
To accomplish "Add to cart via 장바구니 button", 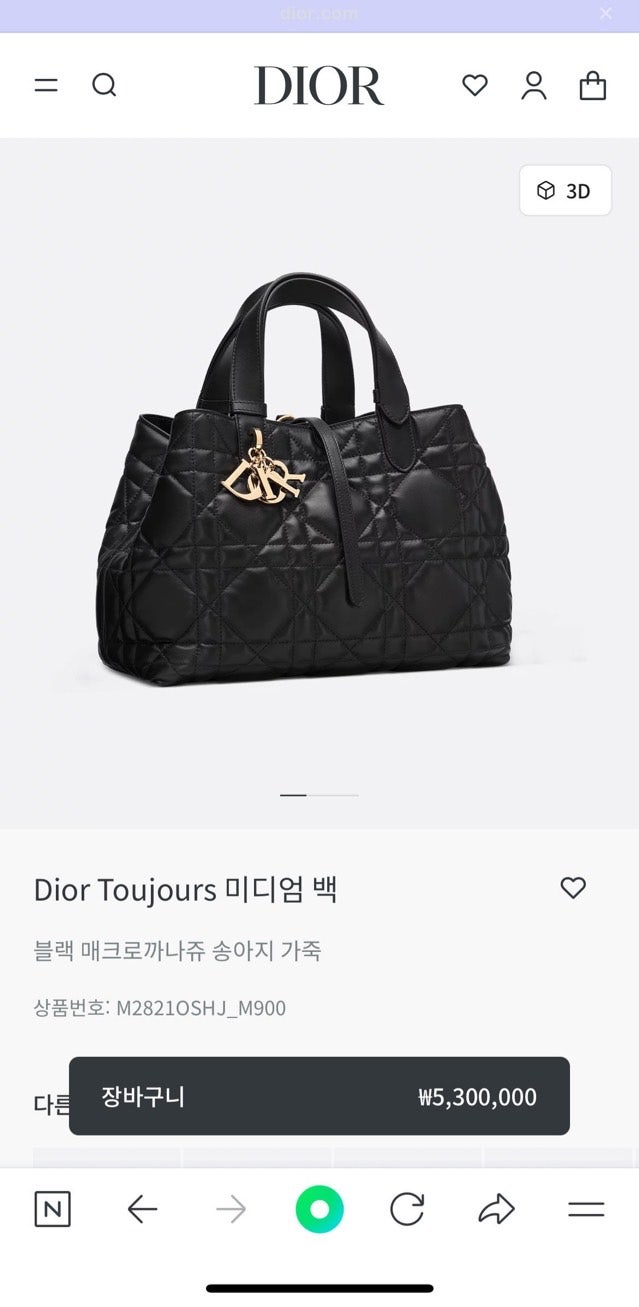I will point(319,1096).
